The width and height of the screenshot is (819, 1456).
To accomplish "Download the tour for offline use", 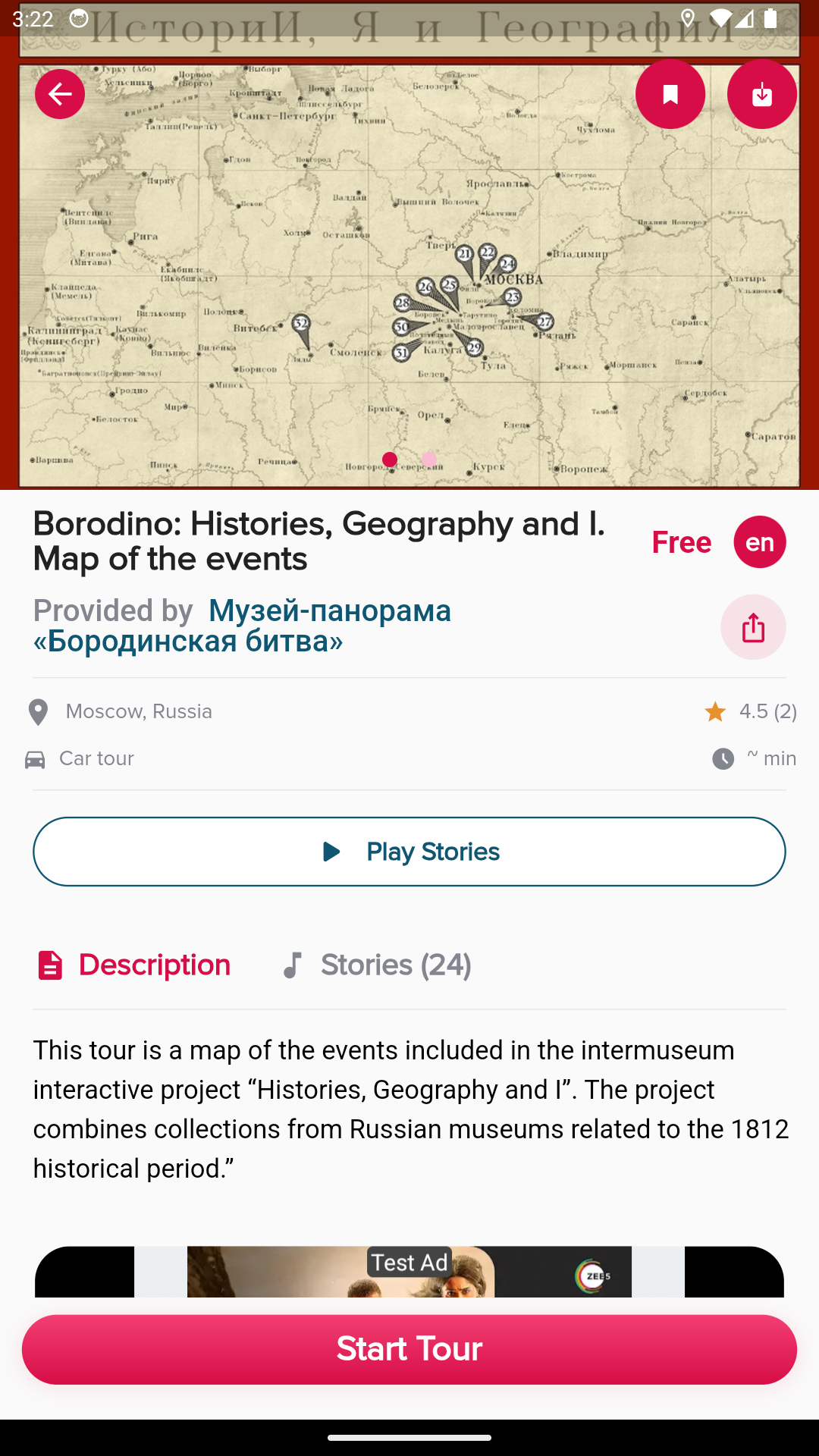I will 762,94.
